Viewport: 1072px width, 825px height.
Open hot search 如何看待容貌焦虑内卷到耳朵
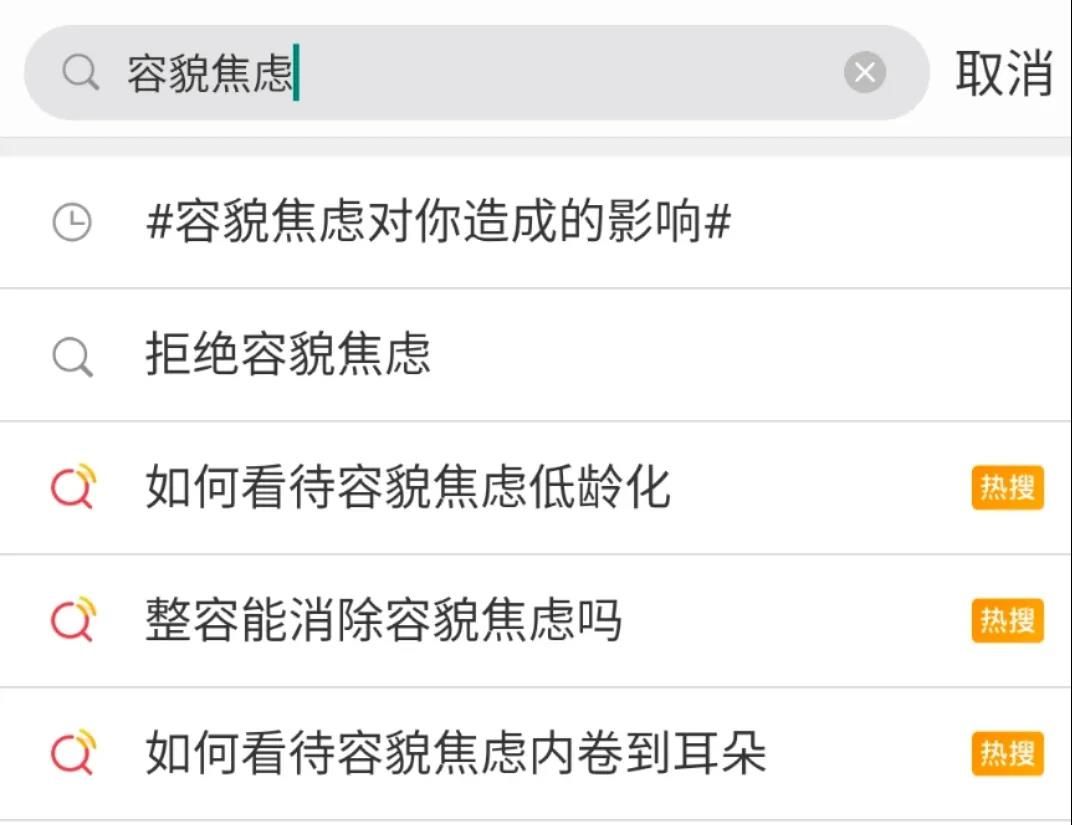tap(456, 754)
